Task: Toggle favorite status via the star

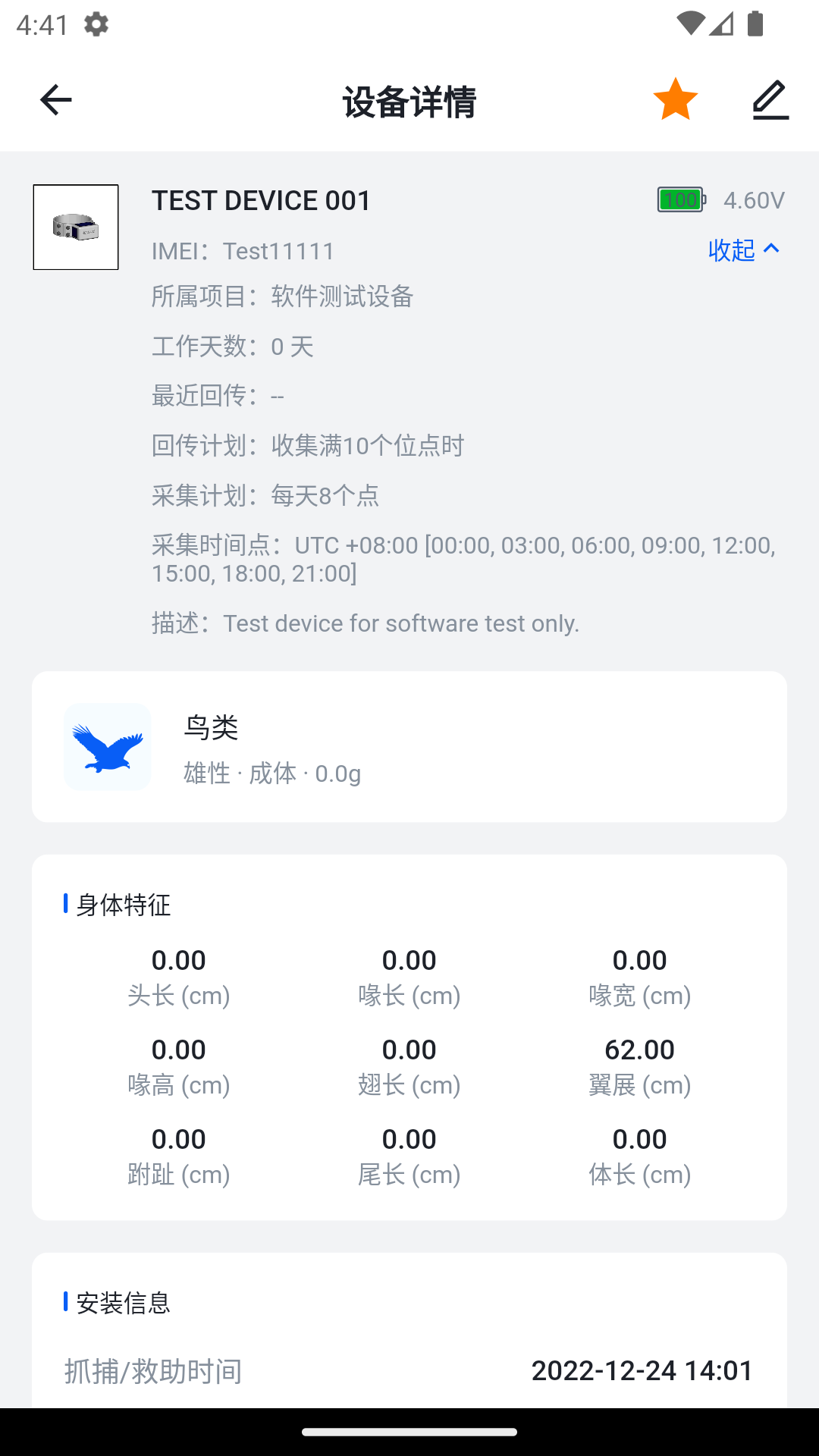Action: tap(674, 99)
